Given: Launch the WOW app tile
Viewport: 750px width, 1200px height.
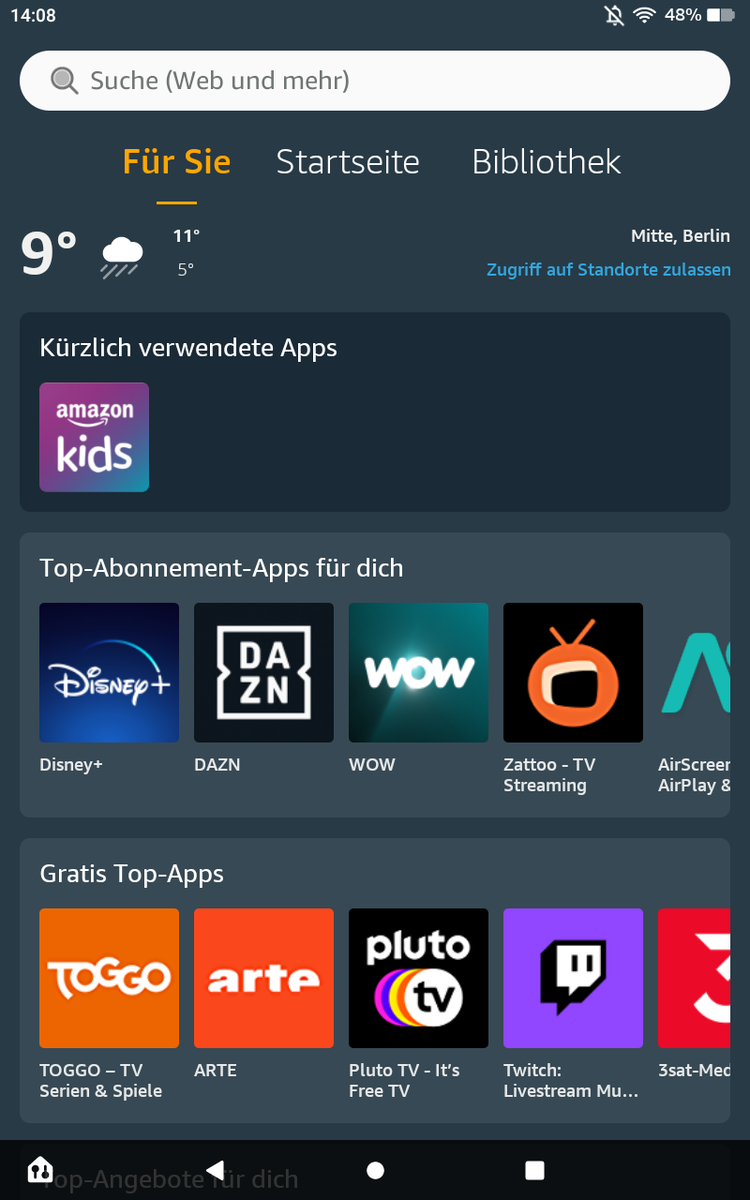Looking at the screenshot, I should click(x=418, y=672).
